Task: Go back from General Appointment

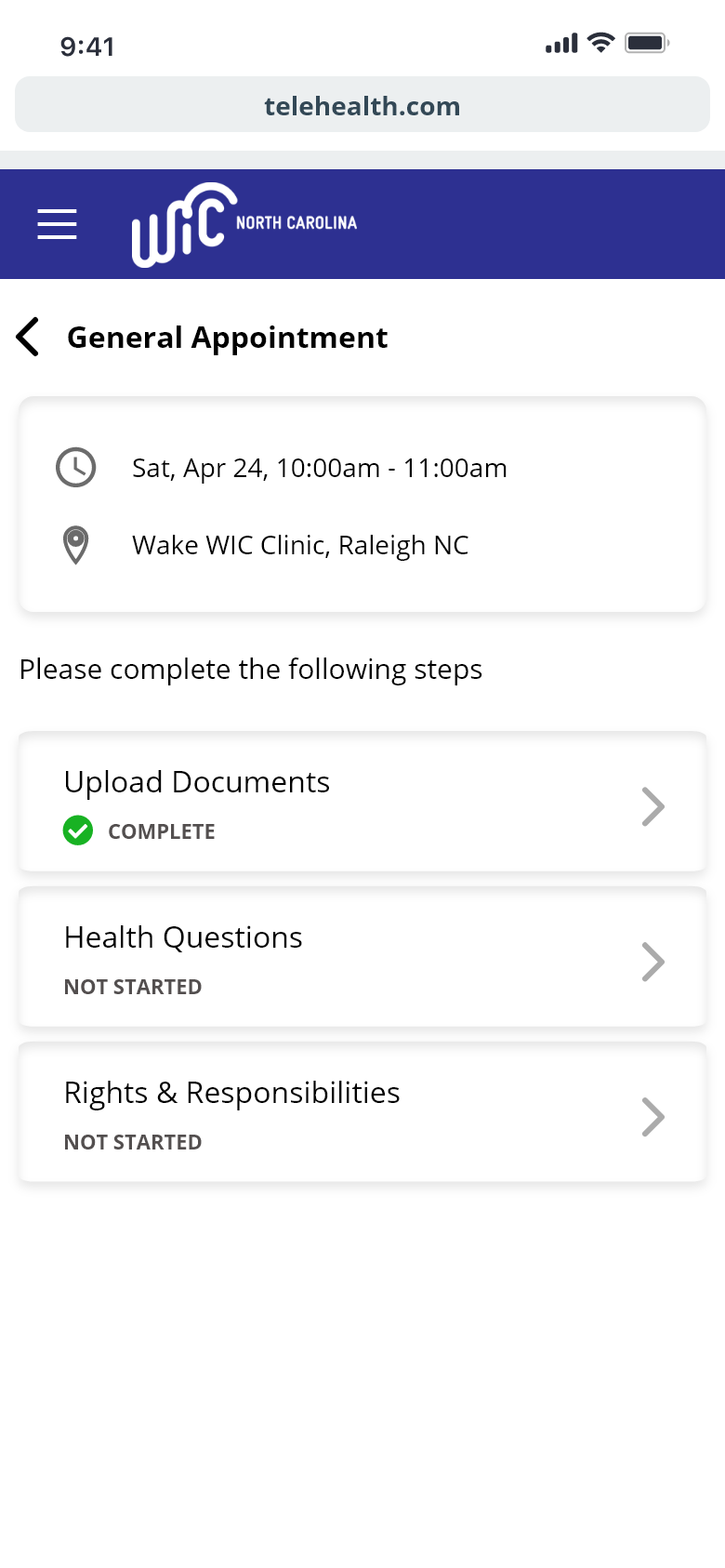Action: (29, 337)
